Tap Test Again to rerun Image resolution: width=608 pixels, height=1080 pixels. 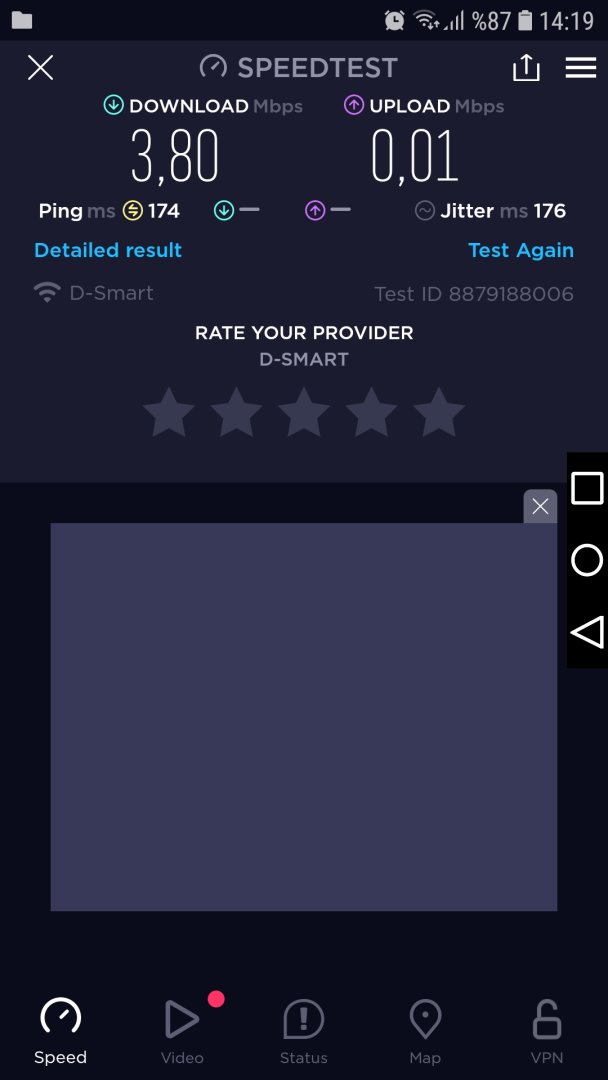[x=521, y=250]
